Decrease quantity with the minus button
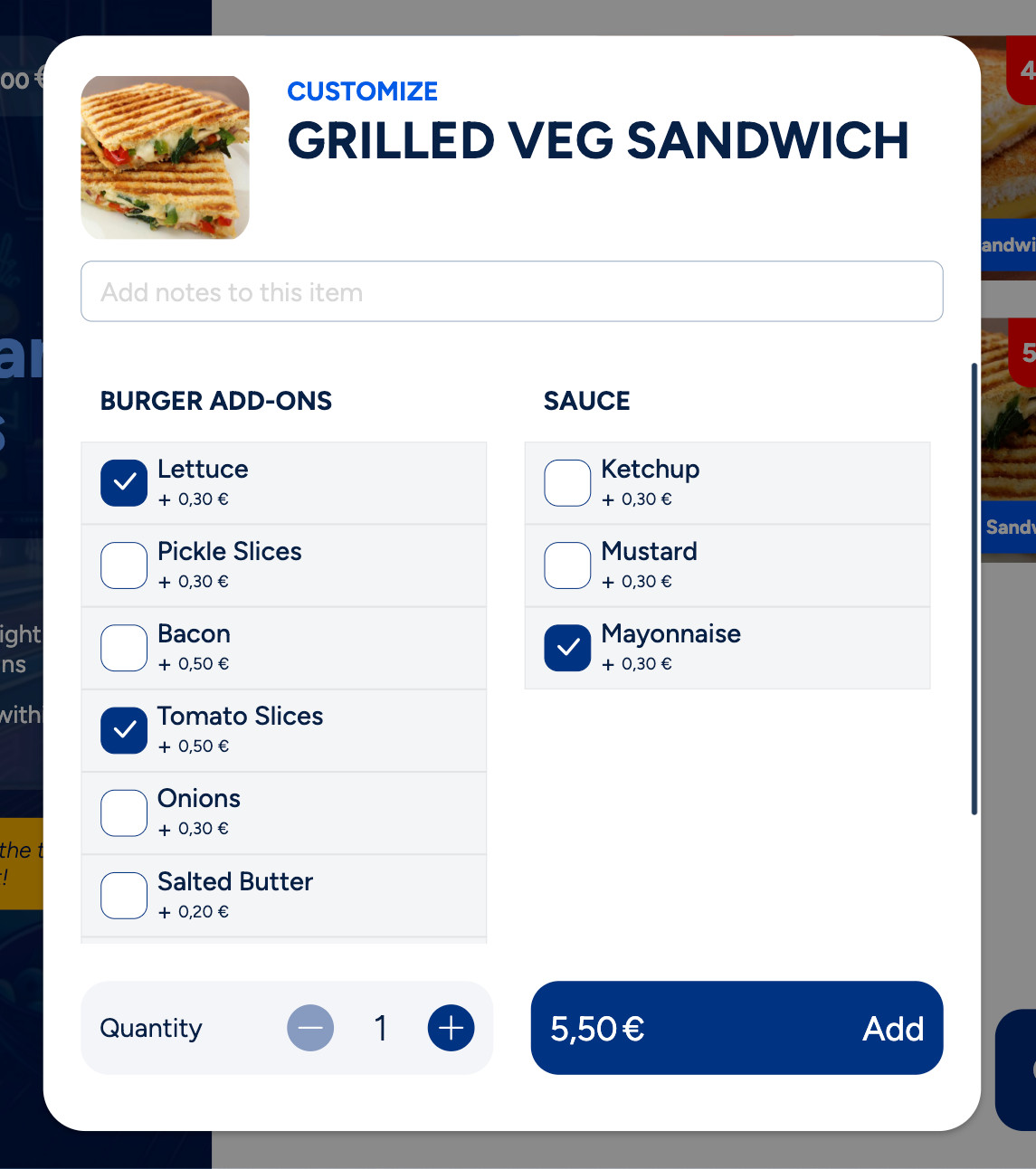The width and height of the screenshot is (1036, 1169). pos(310,1028)
